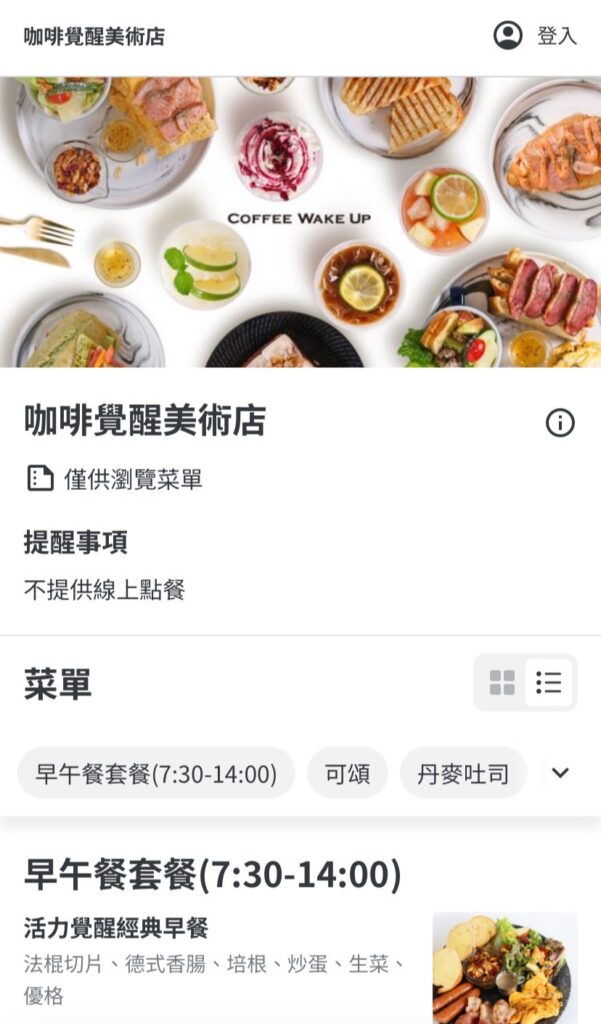The width and height of the screenshot is (601, 1024).
Task: Select the 可頌 category chip
Action: click(x=347, y=773)
